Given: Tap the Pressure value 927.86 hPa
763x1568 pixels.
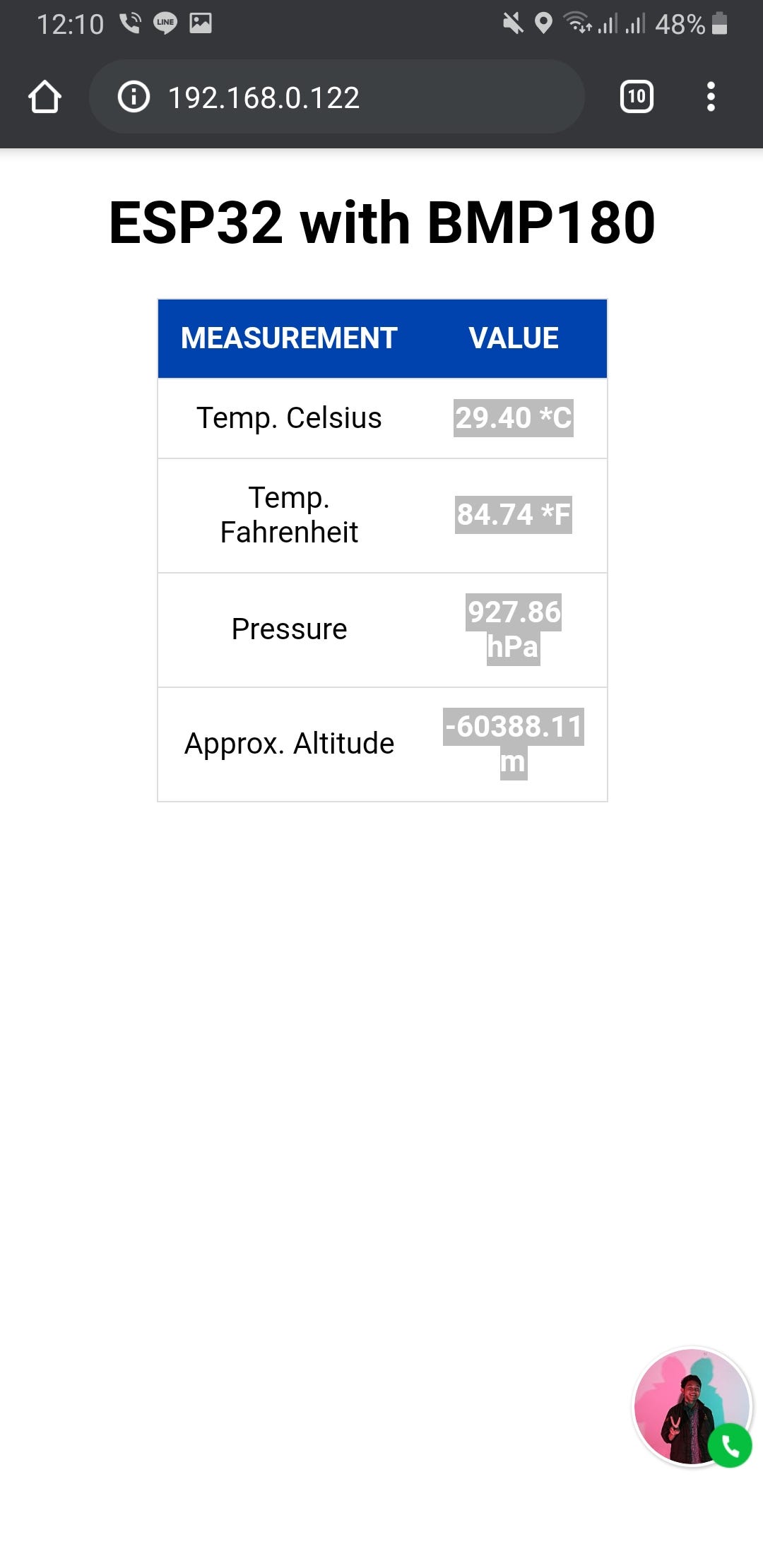Looking at the screenshot, I should click(x=513, y=629).
